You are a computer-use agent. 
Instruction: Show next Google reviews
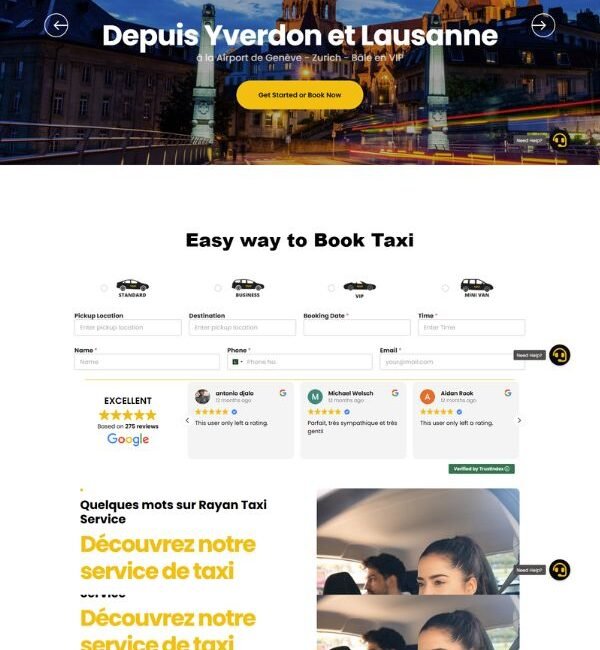coord(519,421)
